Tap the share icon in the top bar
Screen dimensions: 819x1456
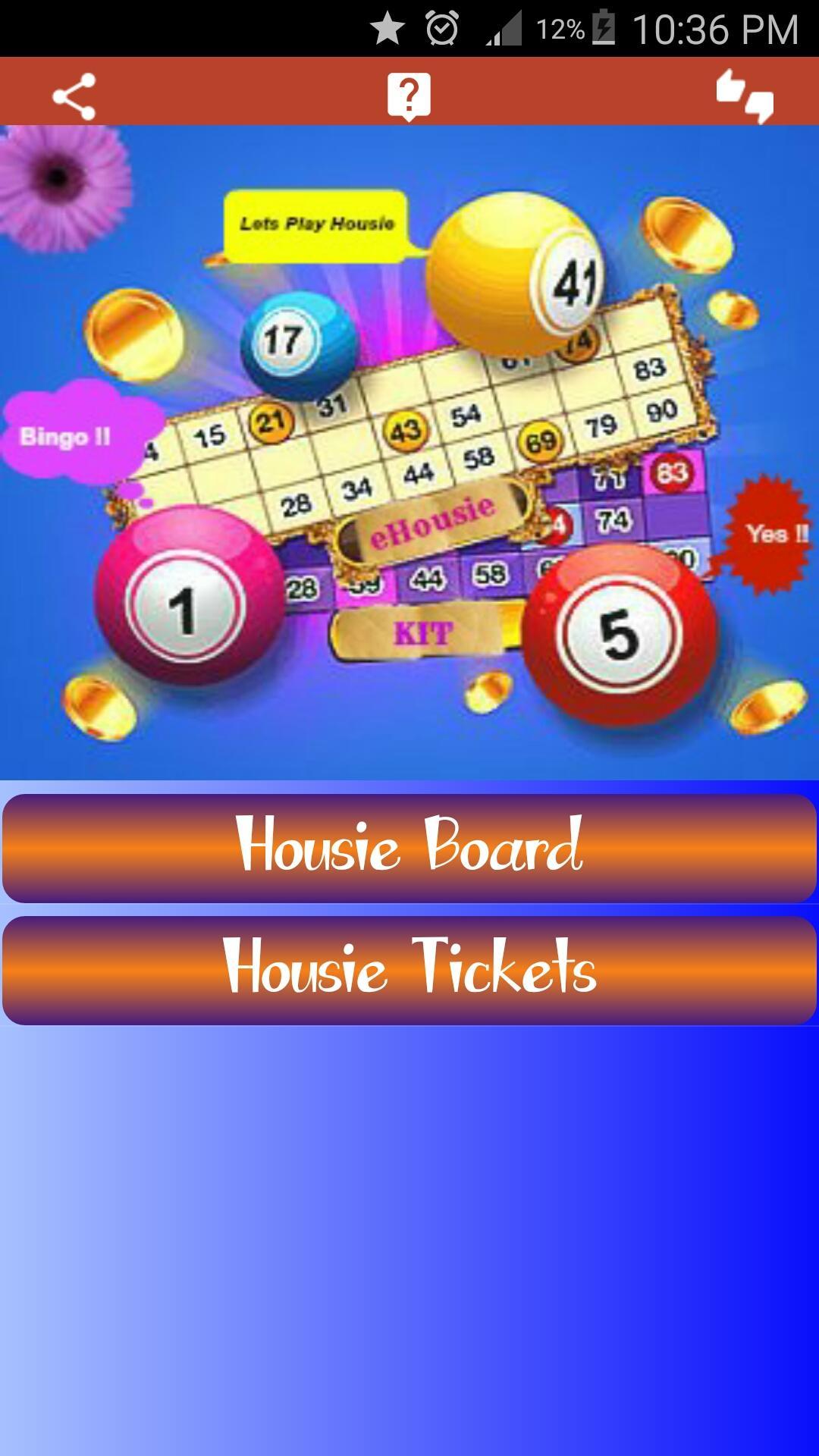[x=74, y=96]
